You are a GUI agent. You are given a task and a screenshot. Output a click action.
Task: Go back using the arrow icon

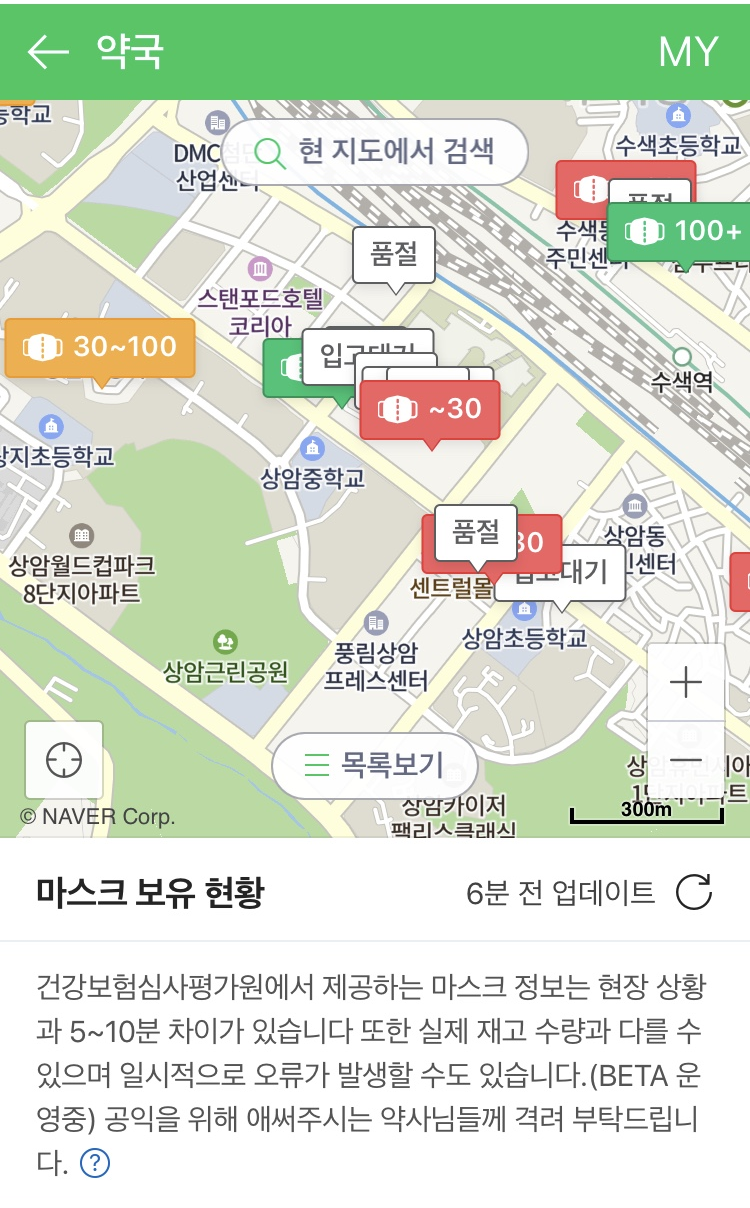[x=48, y=51]
